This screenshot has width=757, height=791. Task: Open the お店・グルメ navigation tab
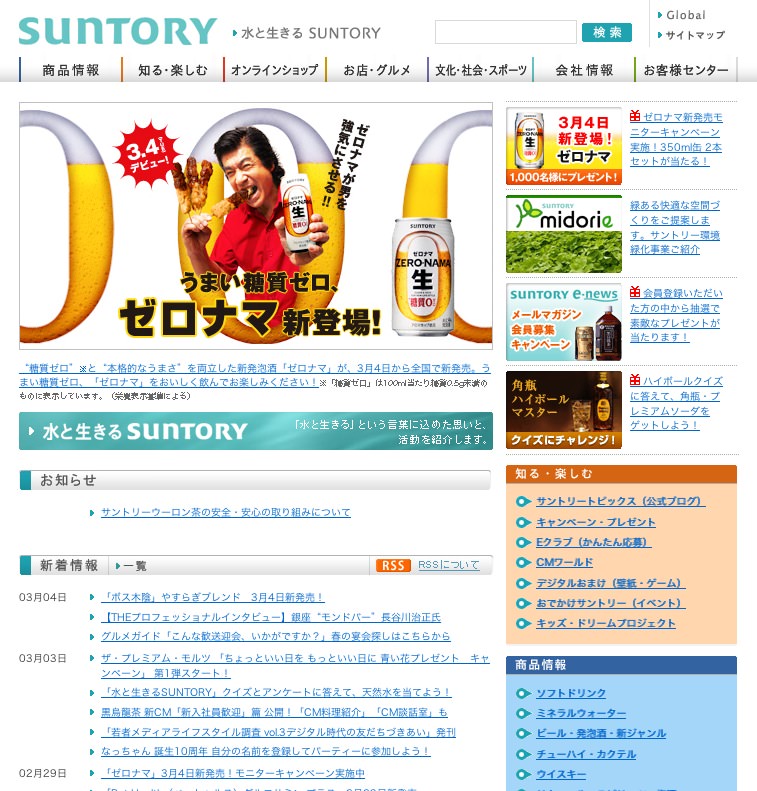click(x=376, y=70)
